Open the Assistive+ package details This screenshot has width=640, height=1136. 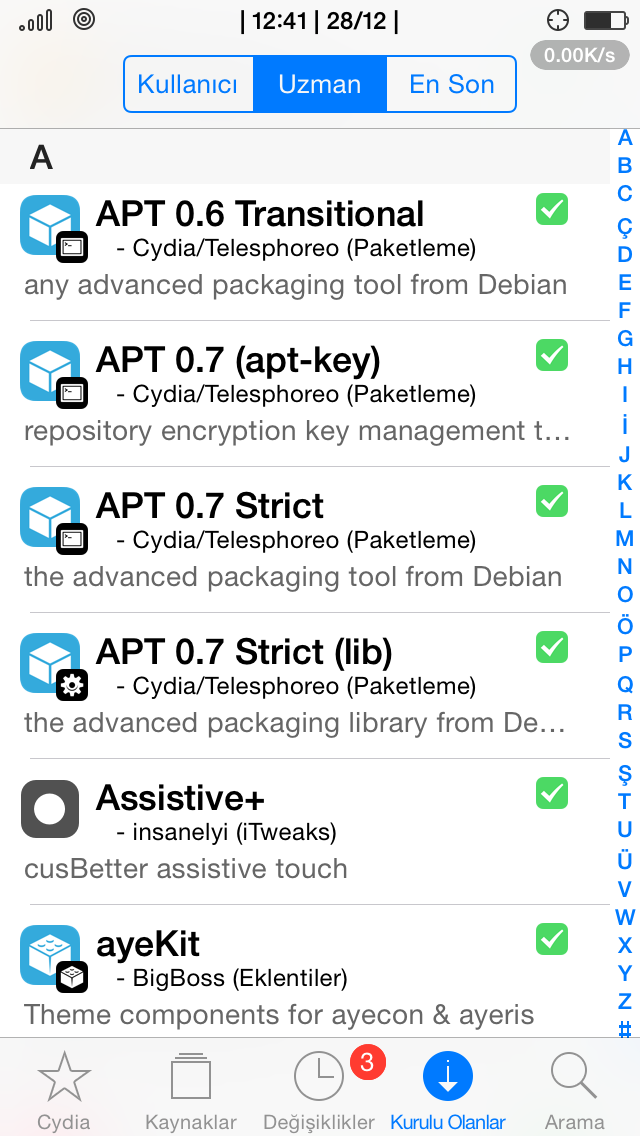[304, 831]
